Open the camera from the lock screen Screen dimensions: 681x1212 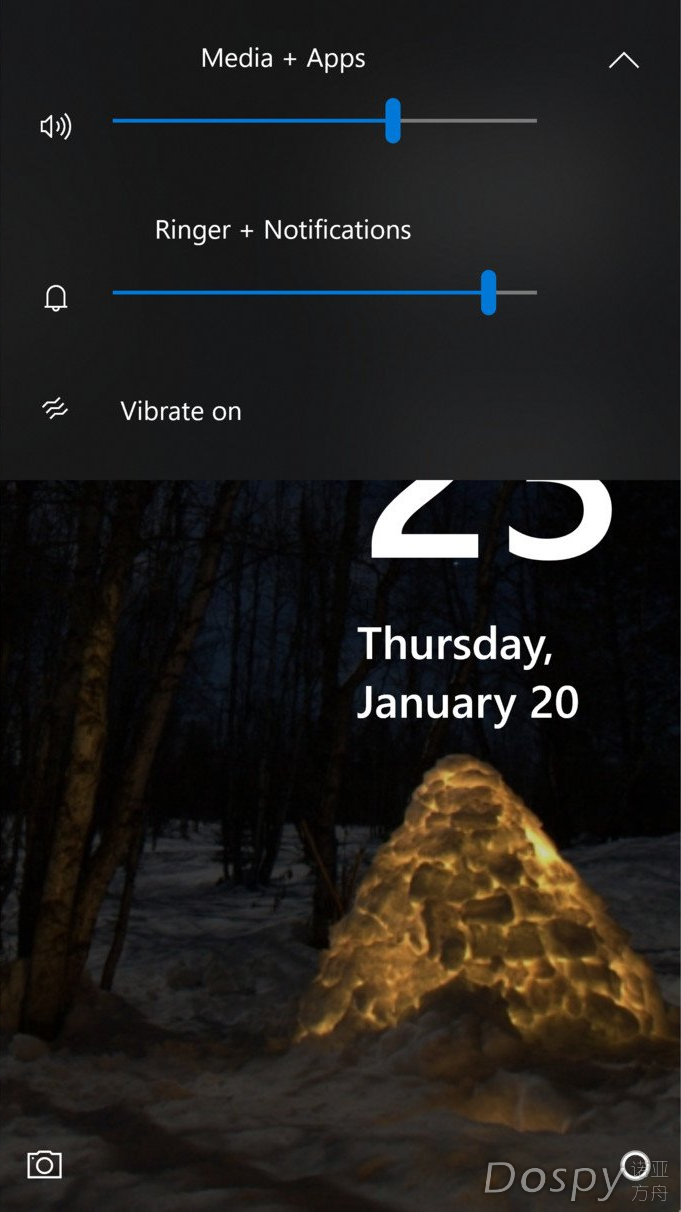pyautogui.click(x=45, y=1164)
